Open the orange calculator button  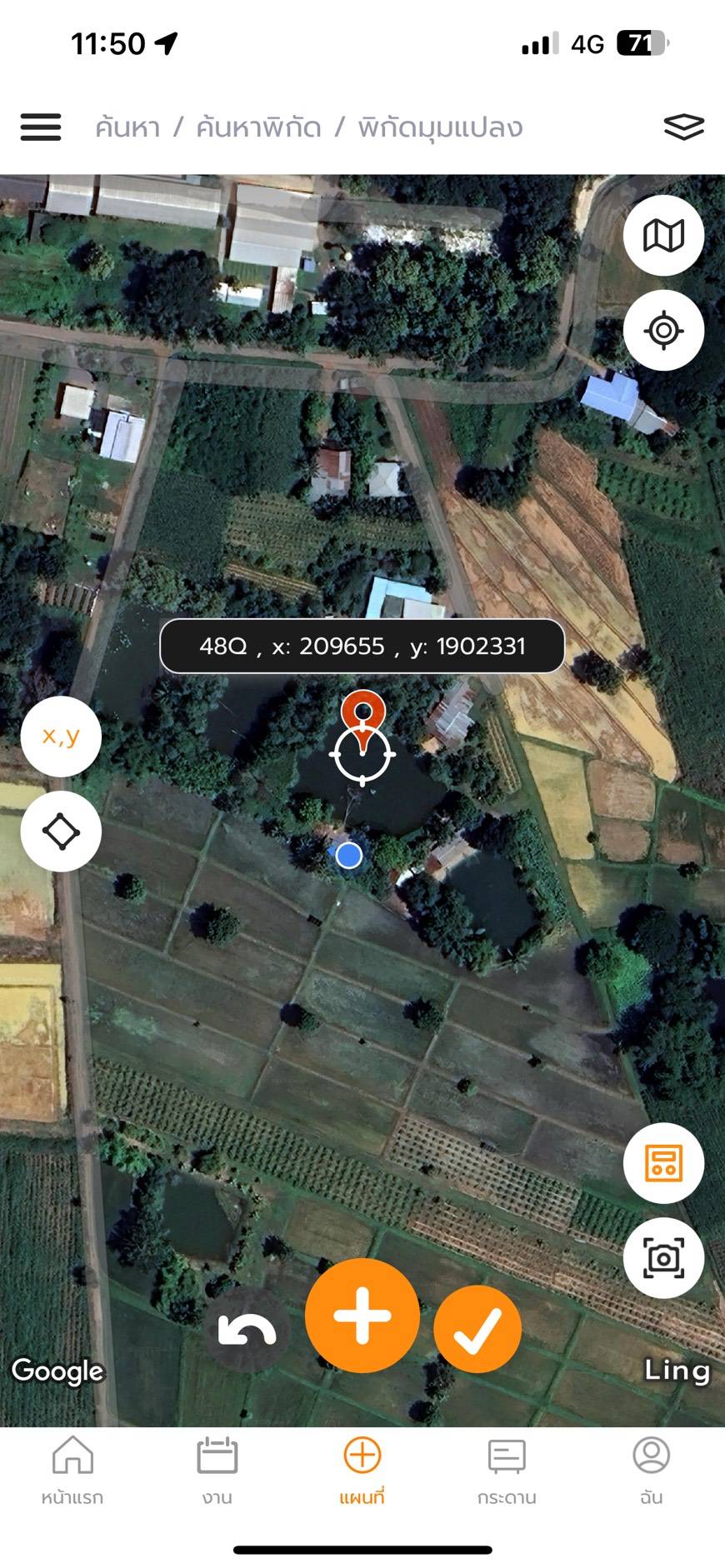tap(663, 1163)
